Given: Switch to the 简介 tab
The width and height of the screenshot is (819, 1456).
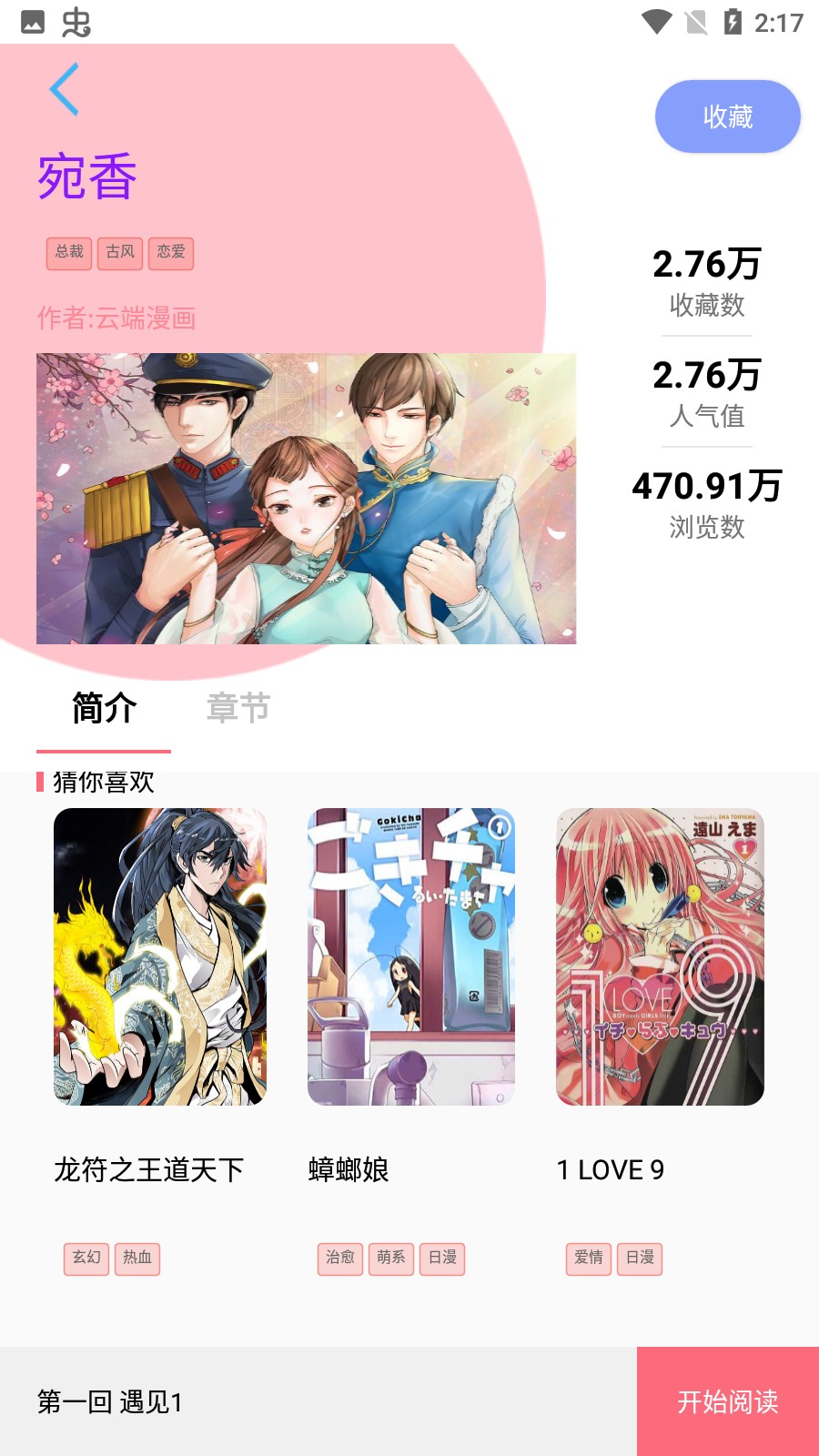Looking at the screenshot, I should 103,708.
